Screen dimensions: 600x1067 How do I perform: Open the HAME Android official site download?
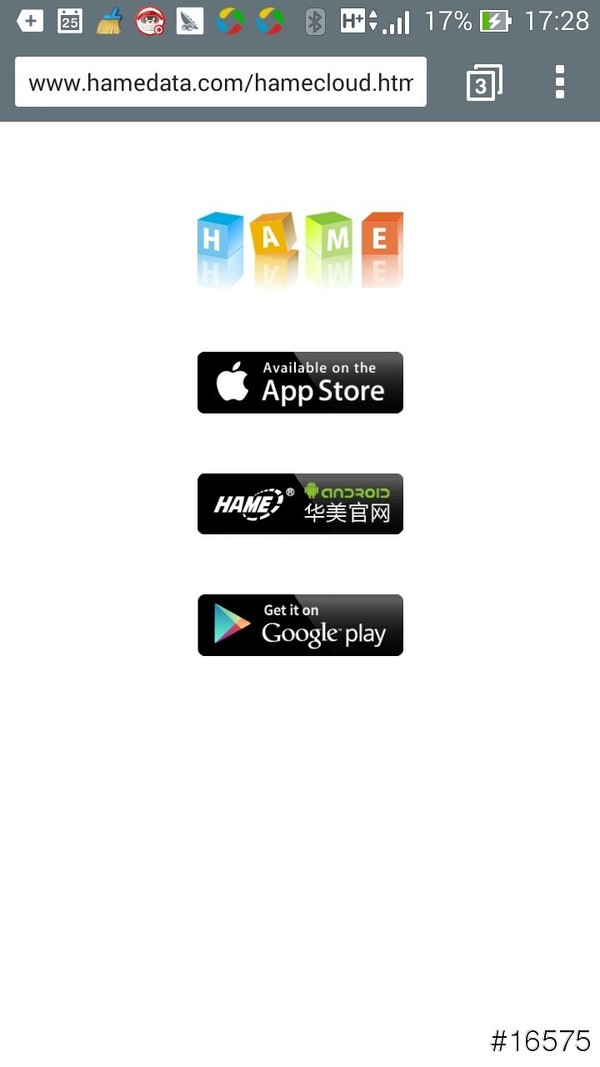coord(300,504)
